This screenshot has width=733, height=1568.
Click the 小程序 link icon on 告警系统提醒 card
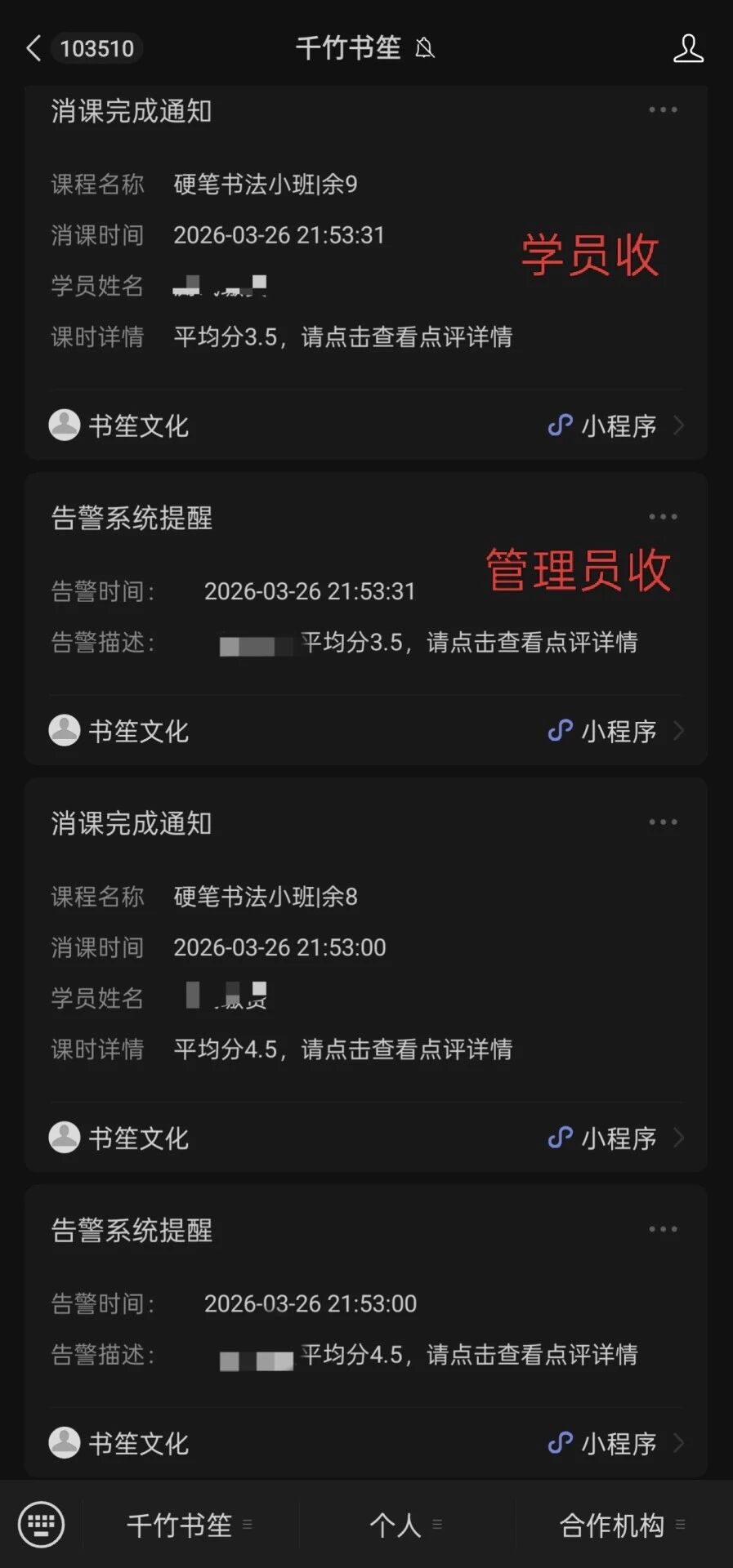561,731
